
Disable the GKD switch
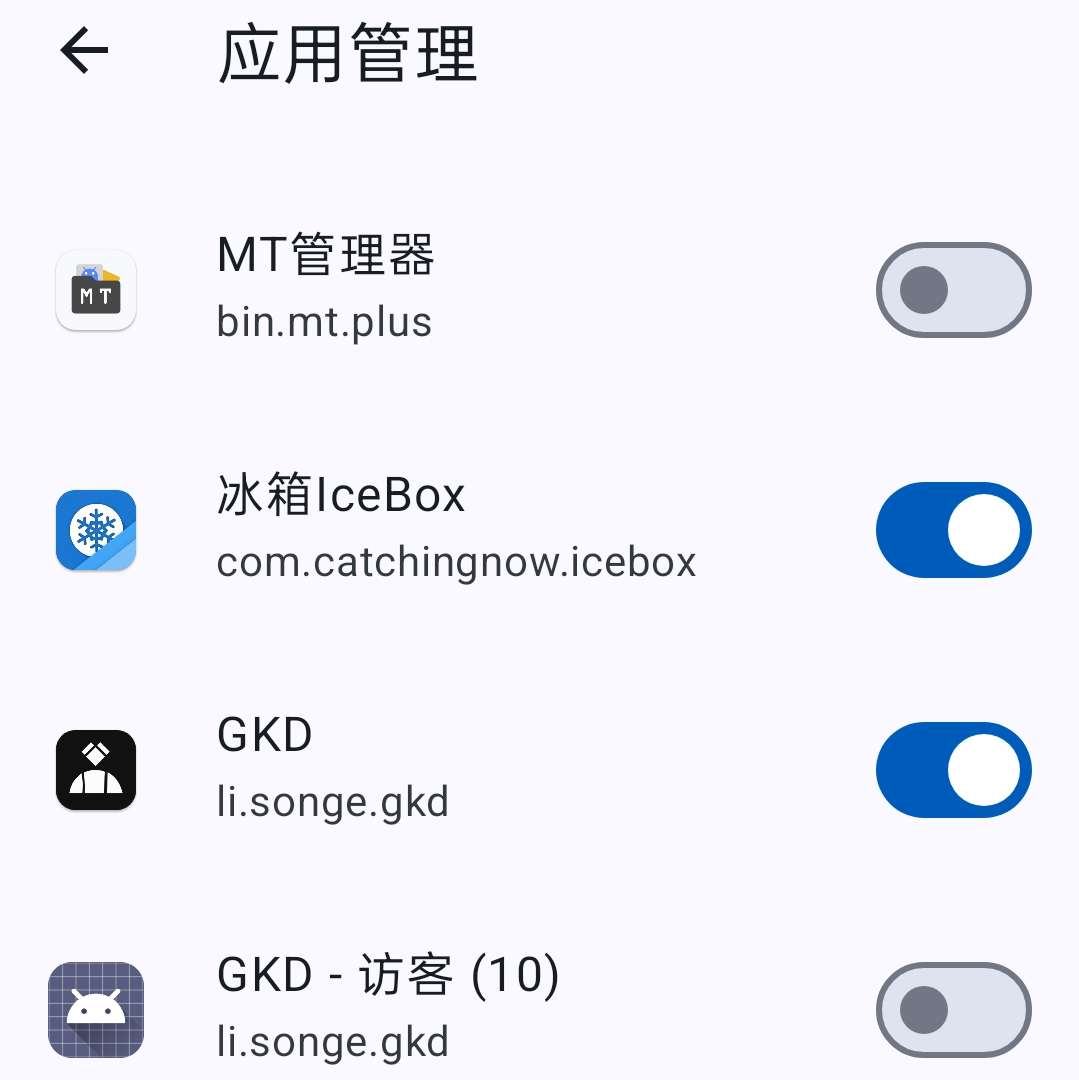click(x=953, y=770)
